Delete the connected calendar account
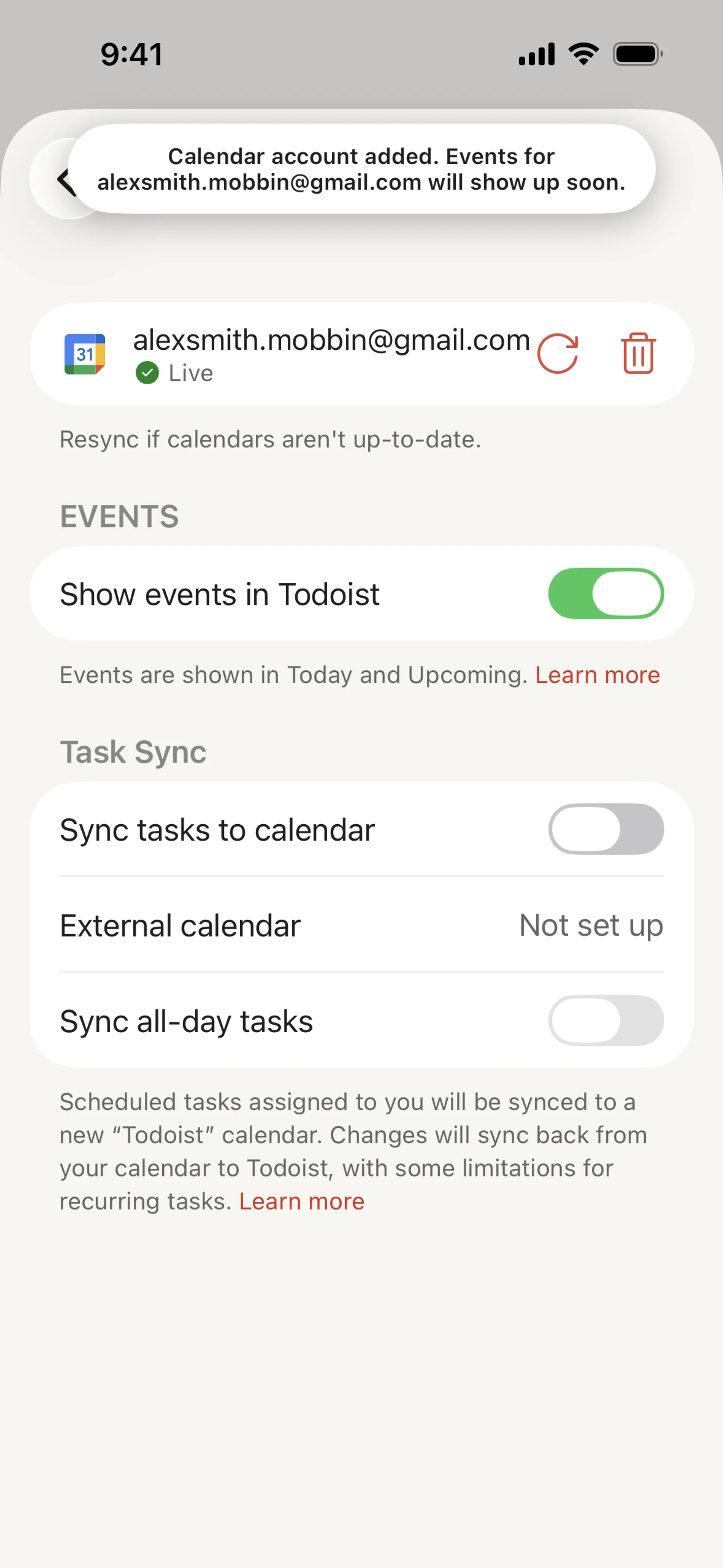 coord(638,354)
